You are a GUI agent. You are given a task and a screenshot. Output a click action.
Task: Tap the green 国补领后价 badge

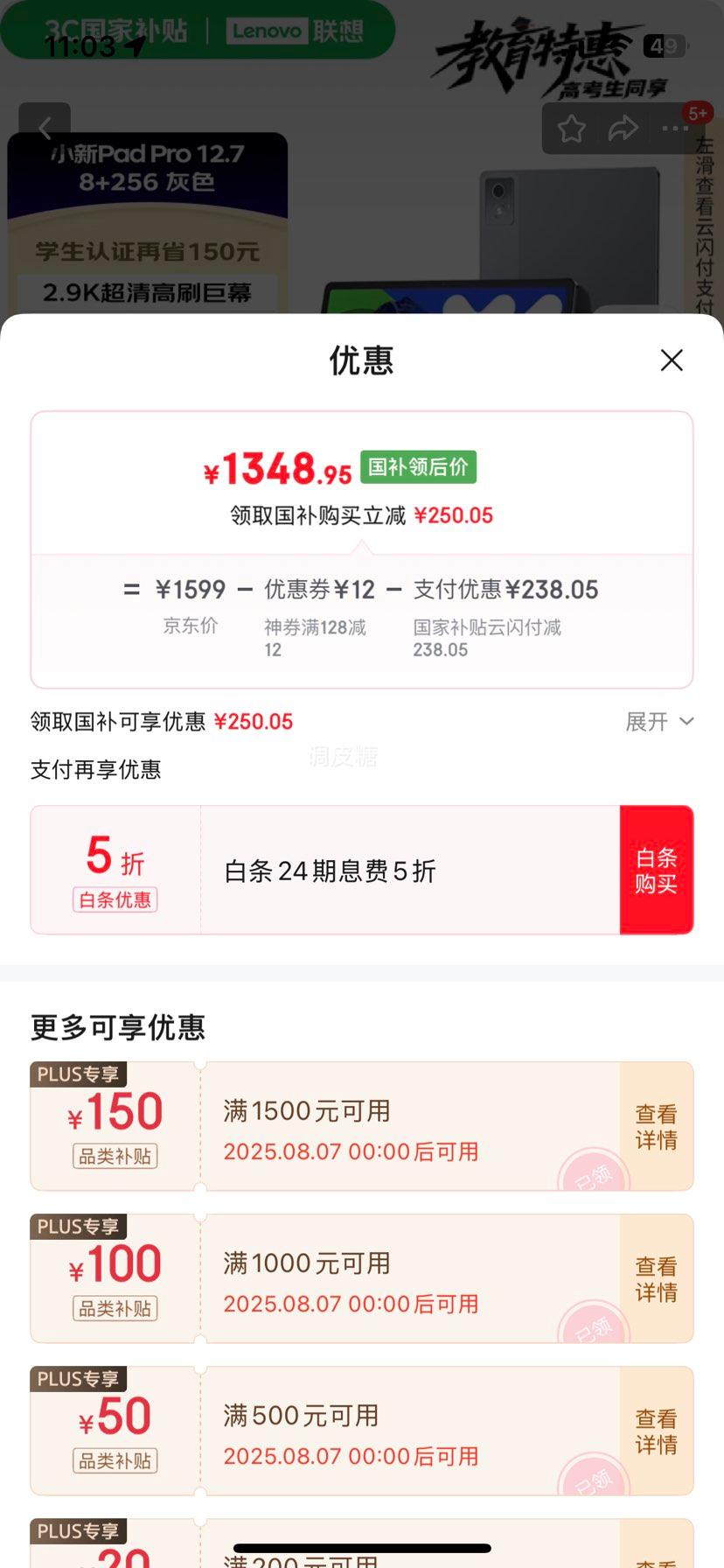point(417,467)
